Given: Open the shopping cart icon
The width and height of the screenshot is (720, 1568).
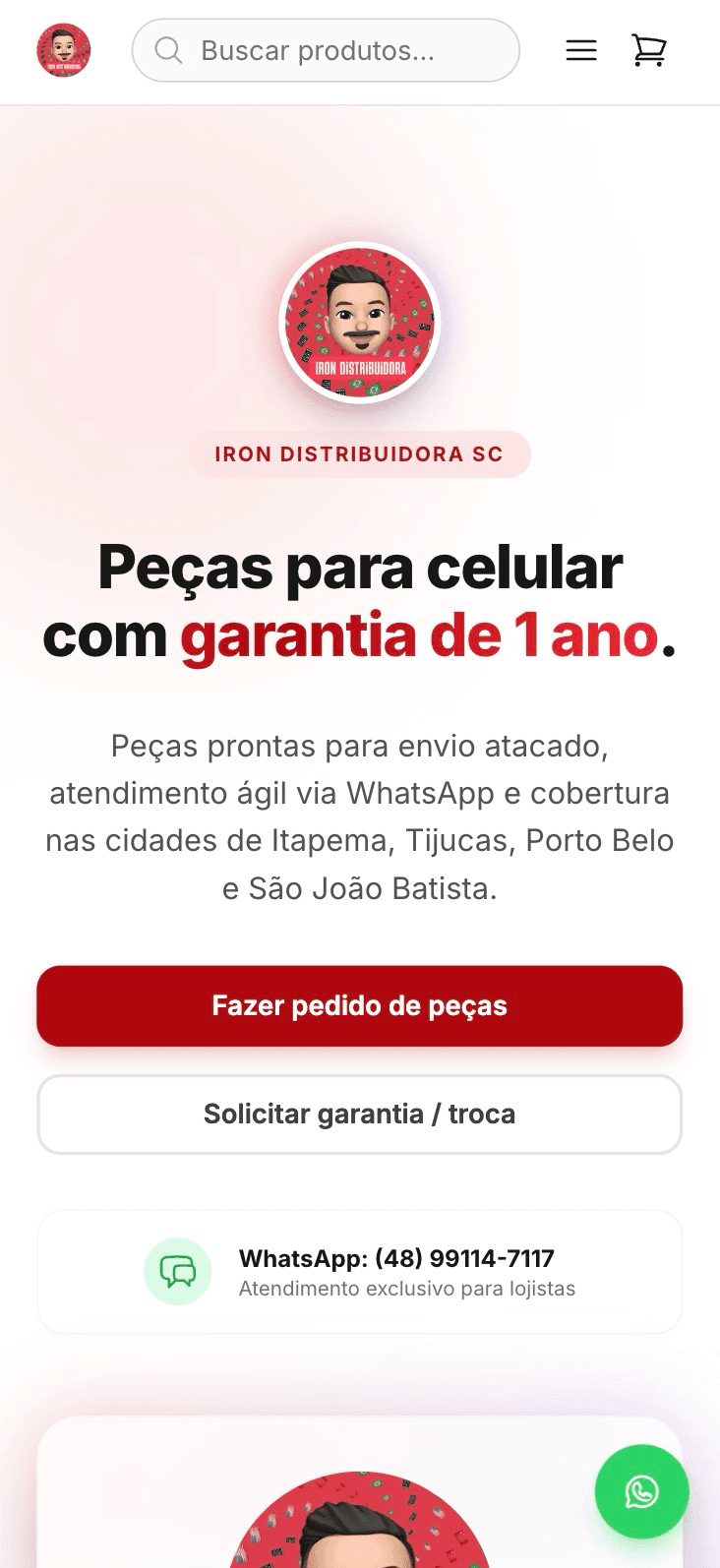Looking at the screenshot, I should (x=648, y=50).
